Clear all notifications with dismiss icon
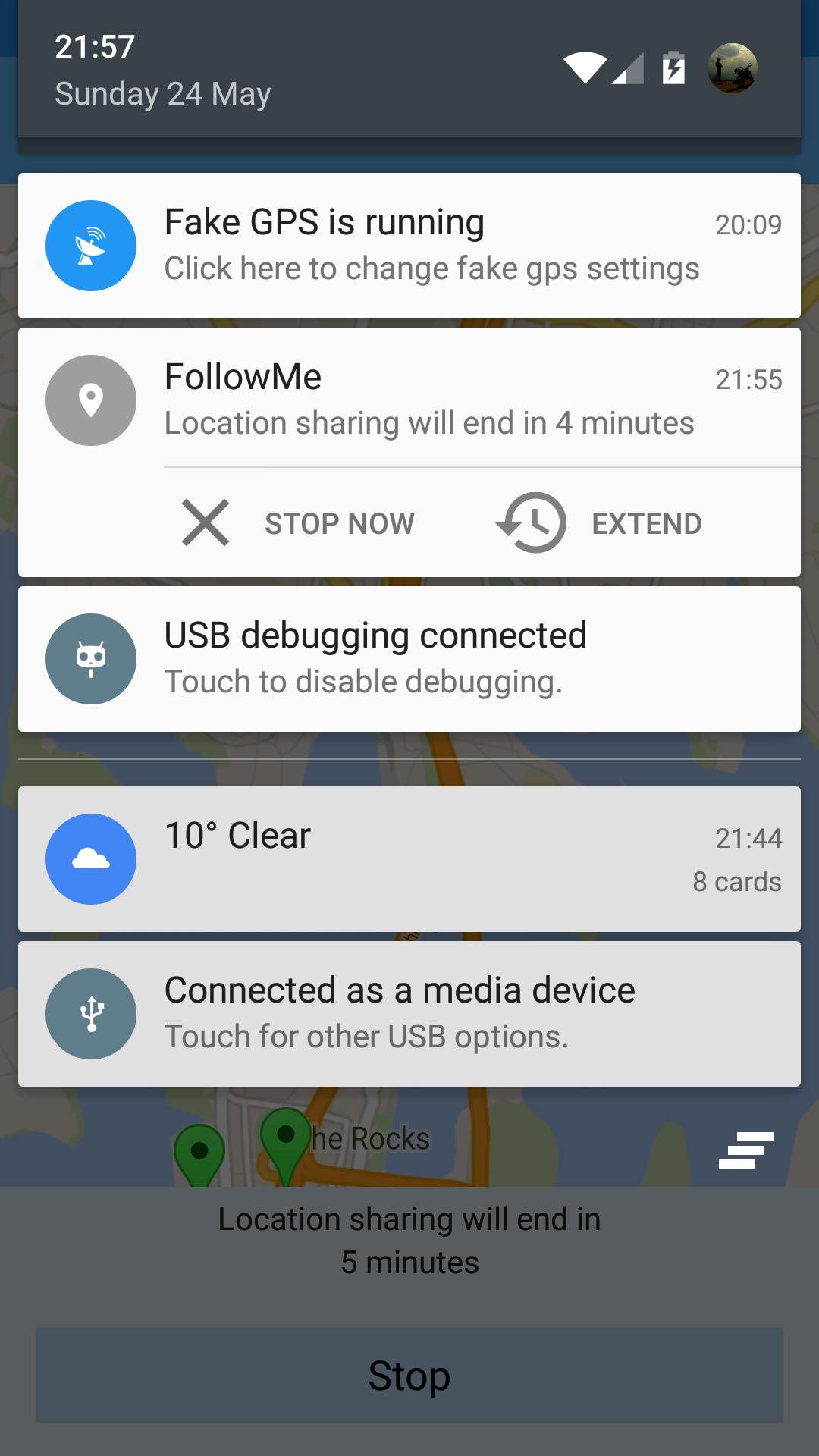This screenshot has height=1456, width=819. pyautogui.click(x=746, y=1150)
